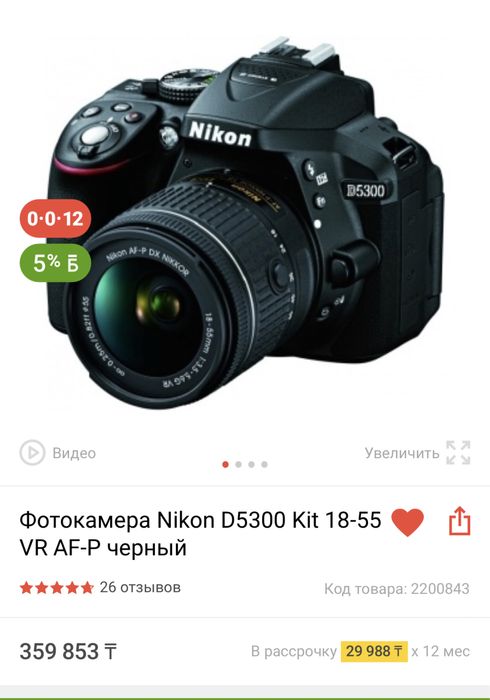Open the Nikon camera product image
This screenshot has width=490, height=700.
pyautogui.click(x=245, y=222)
